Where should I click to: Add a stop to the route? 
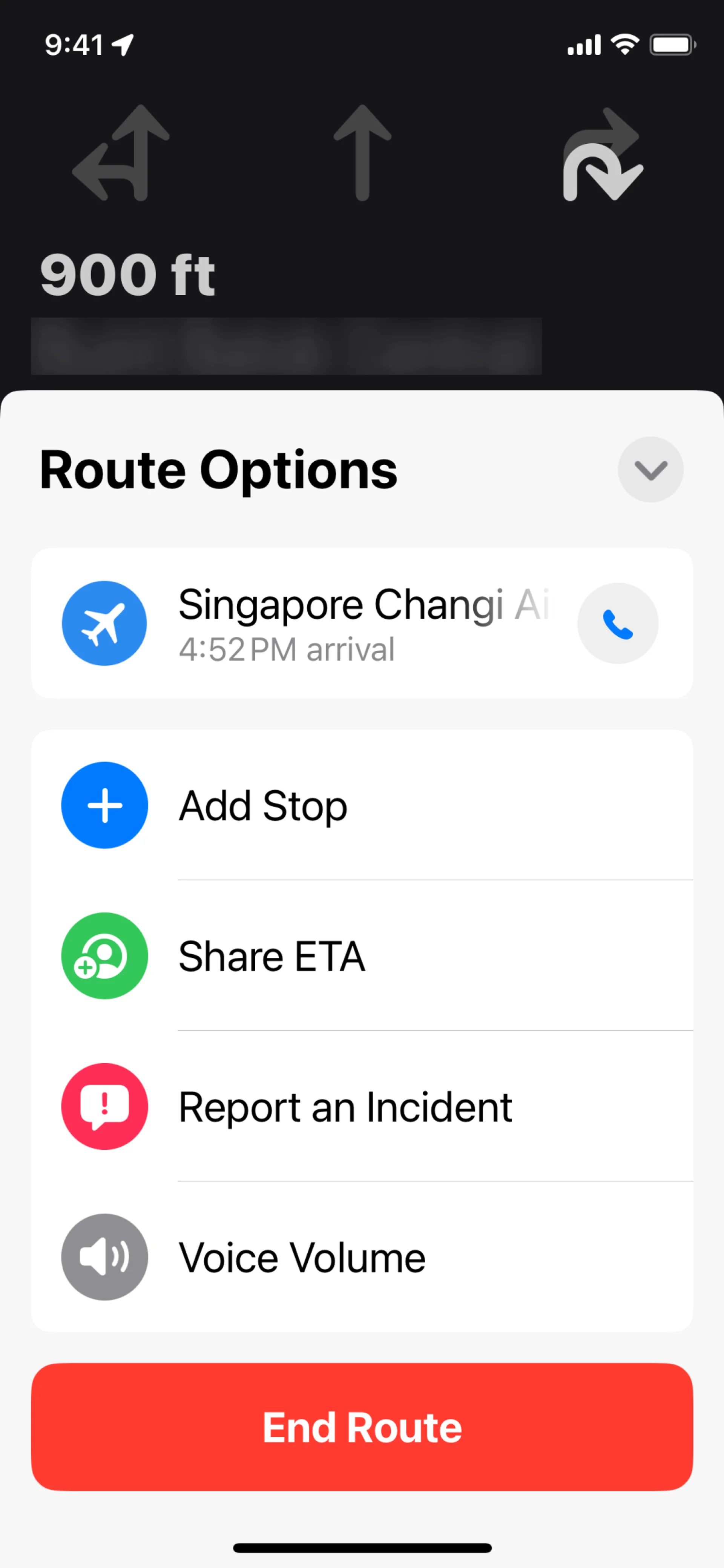tap(361, 805)
